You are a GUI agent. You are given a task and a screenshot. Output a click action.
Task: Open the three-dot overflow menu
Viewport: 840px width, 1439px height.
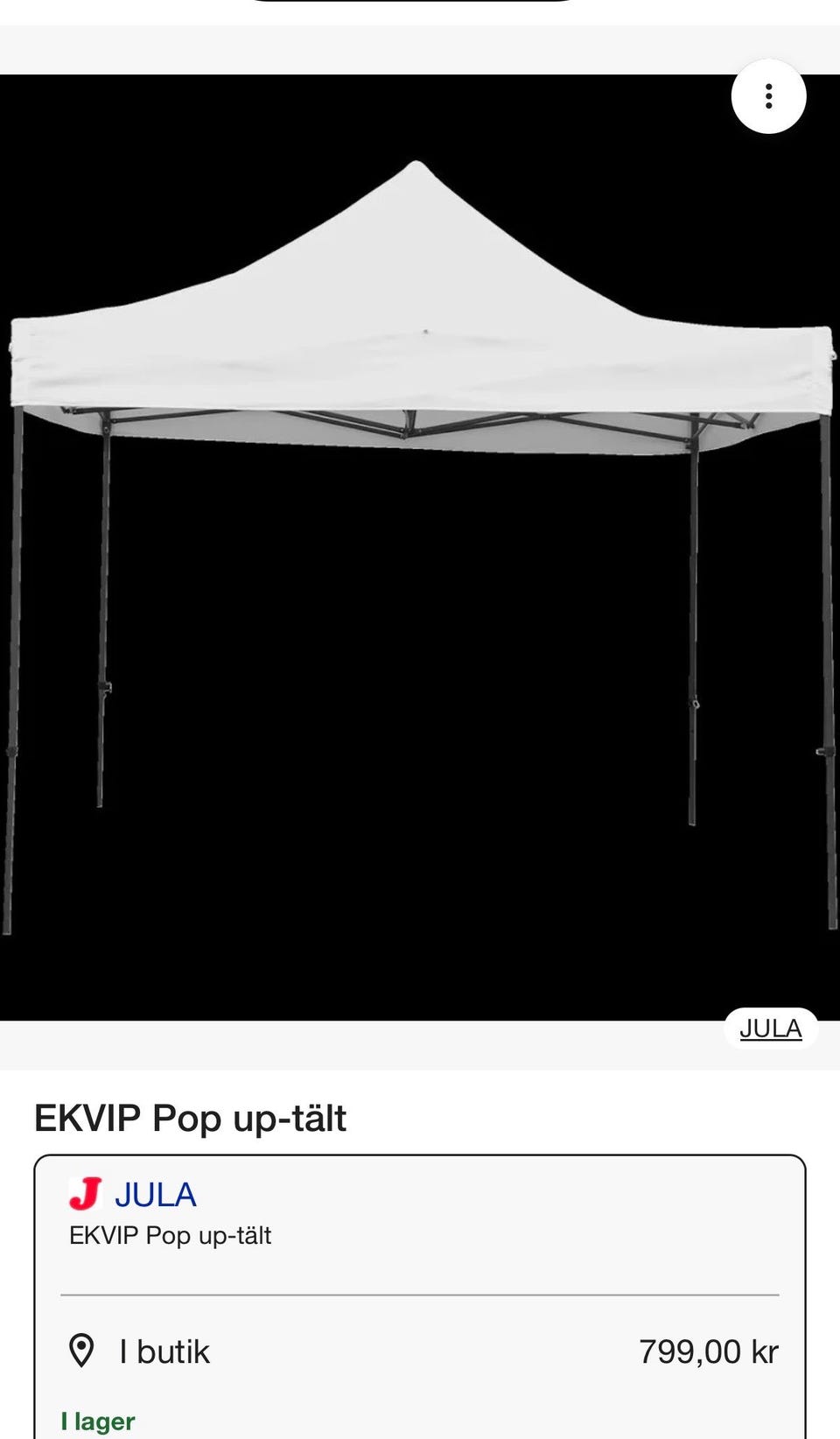pyautogui.click(x=768, y=96)
